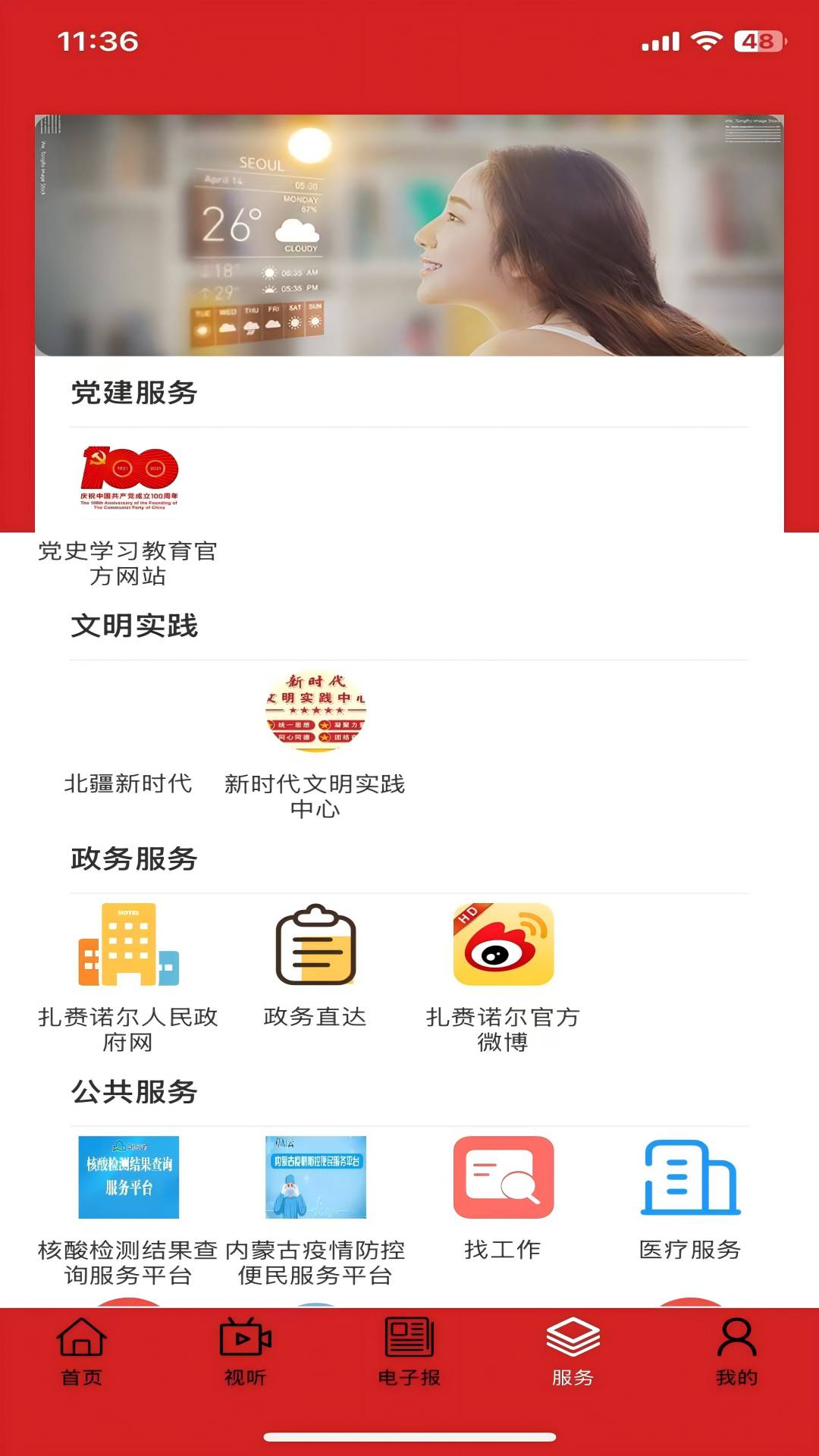Tap the banner image at top

click(409, 231)
